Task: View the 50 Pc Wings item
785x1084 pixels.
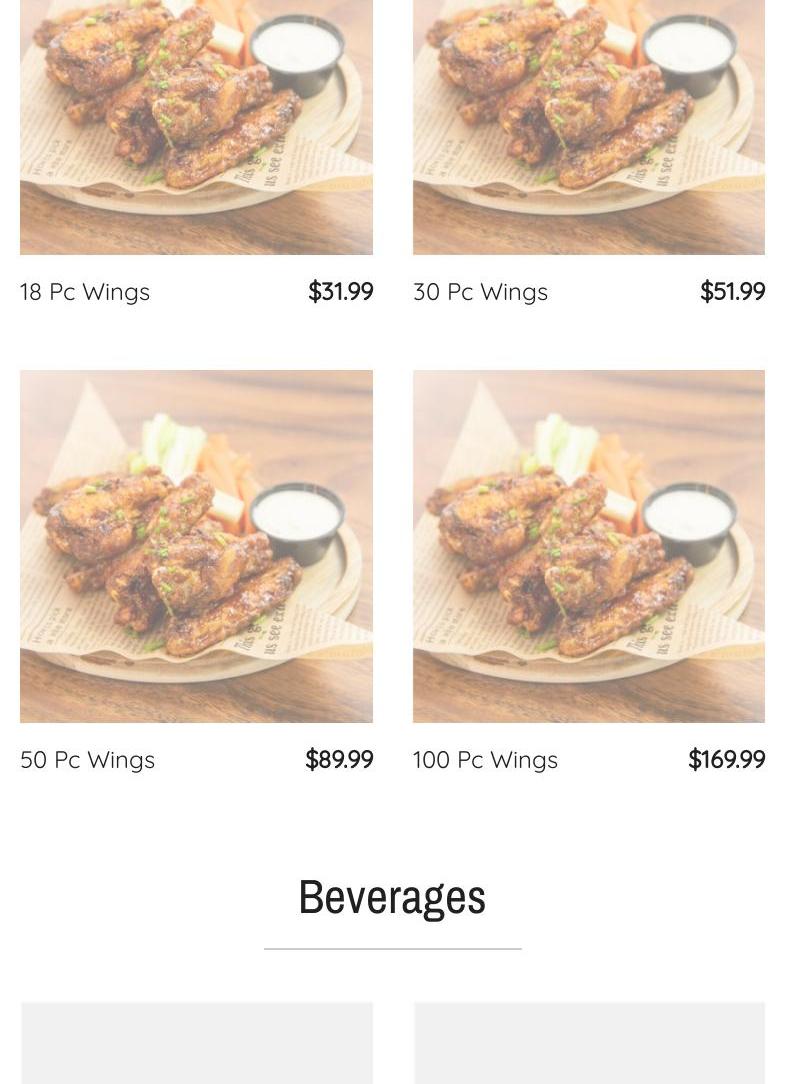Action: [88, 760]
